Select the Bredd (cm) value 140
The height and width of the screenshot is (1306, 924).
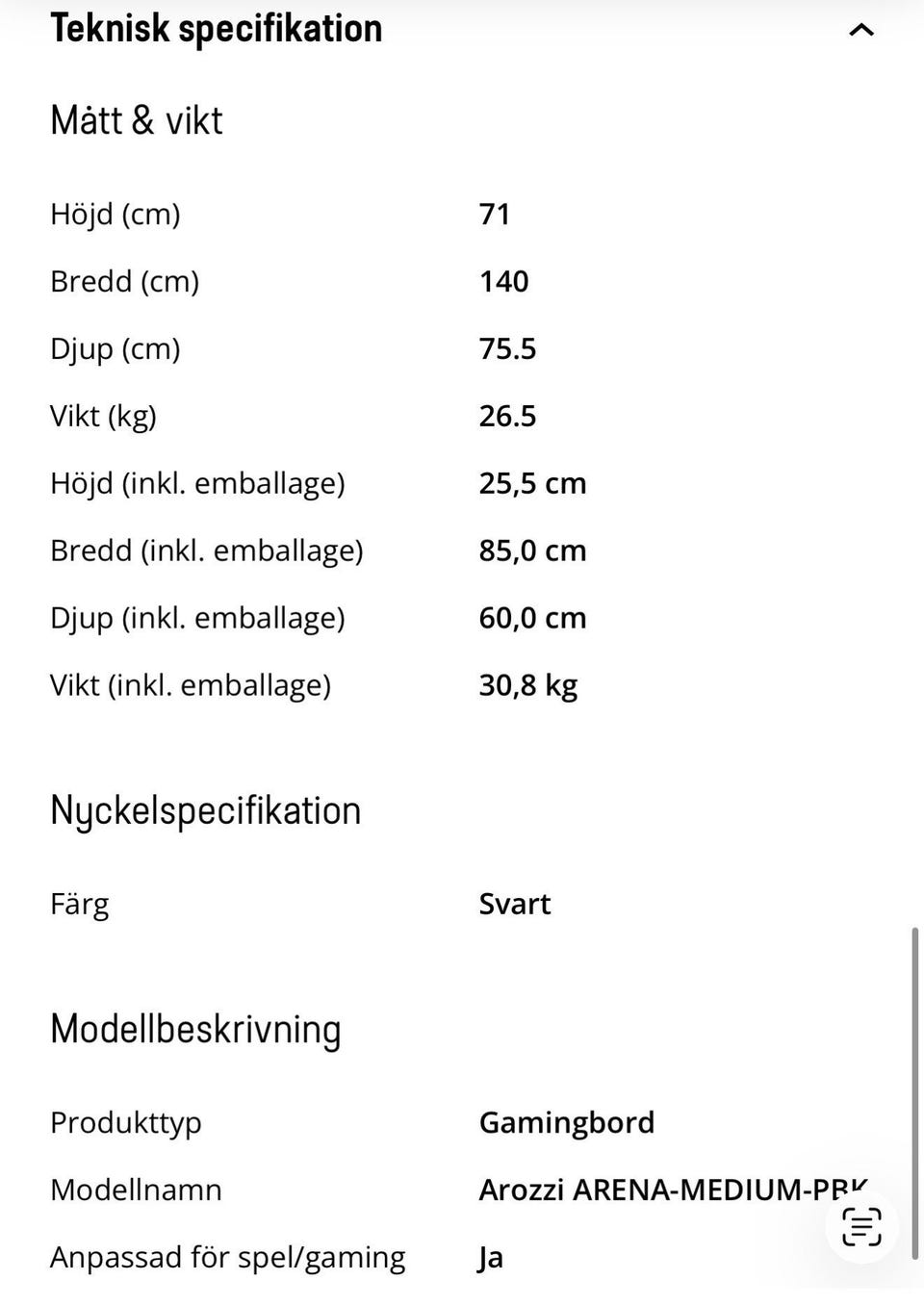point(504,281)
